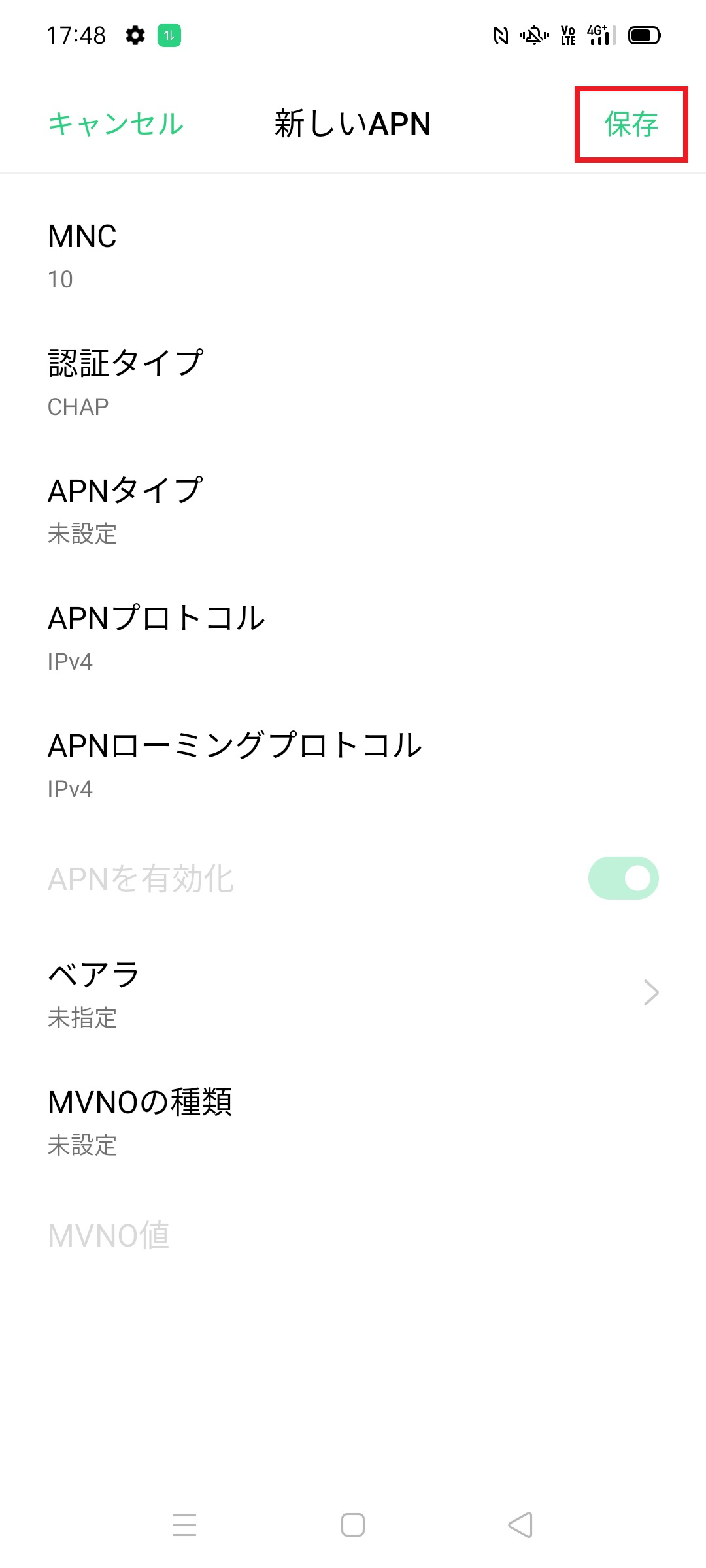Viewport: 706px width, 1568px height.
Task: Tap the green notification badge in status bar
Action: [x=170, y=37]
